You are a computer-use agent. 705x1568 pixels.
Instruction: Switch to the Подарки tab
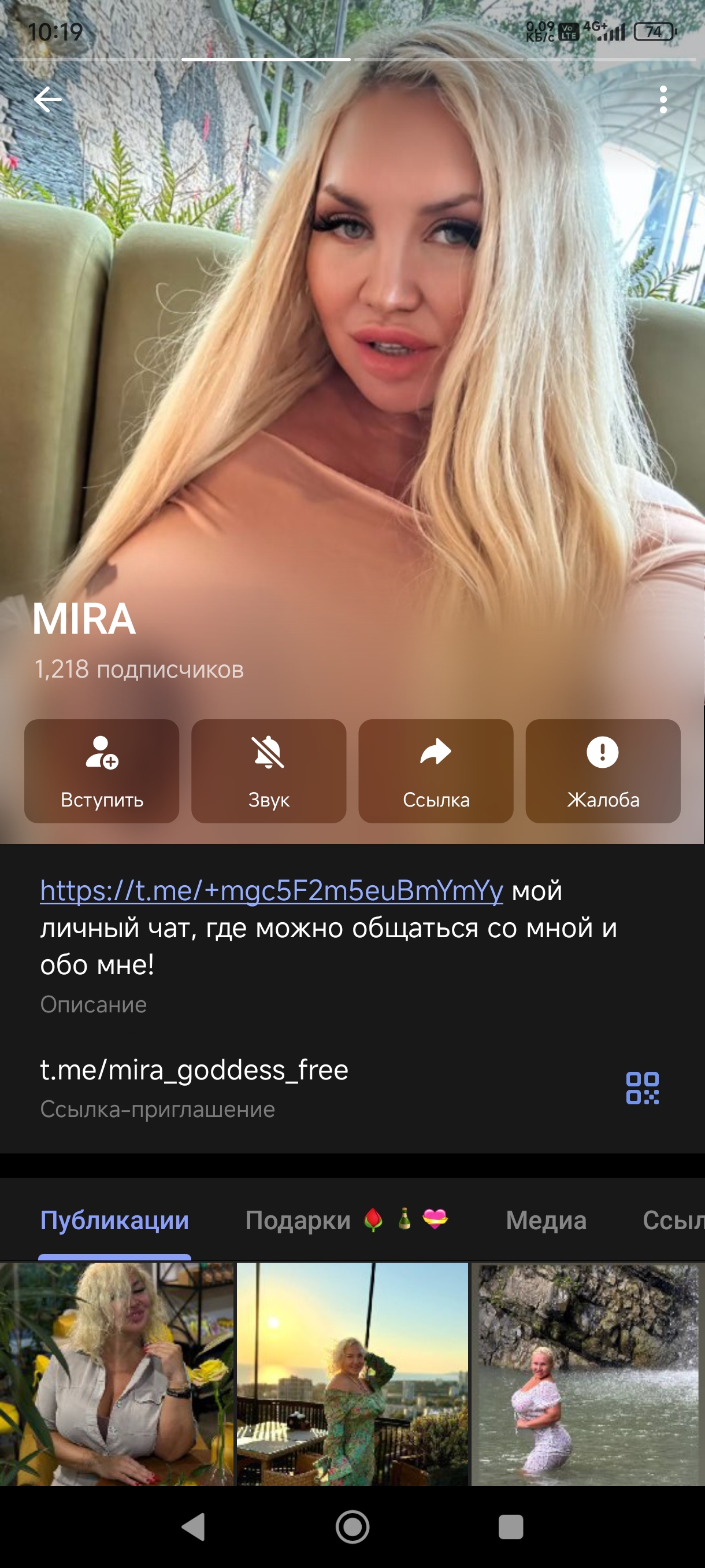click(x=346, y=1220)
